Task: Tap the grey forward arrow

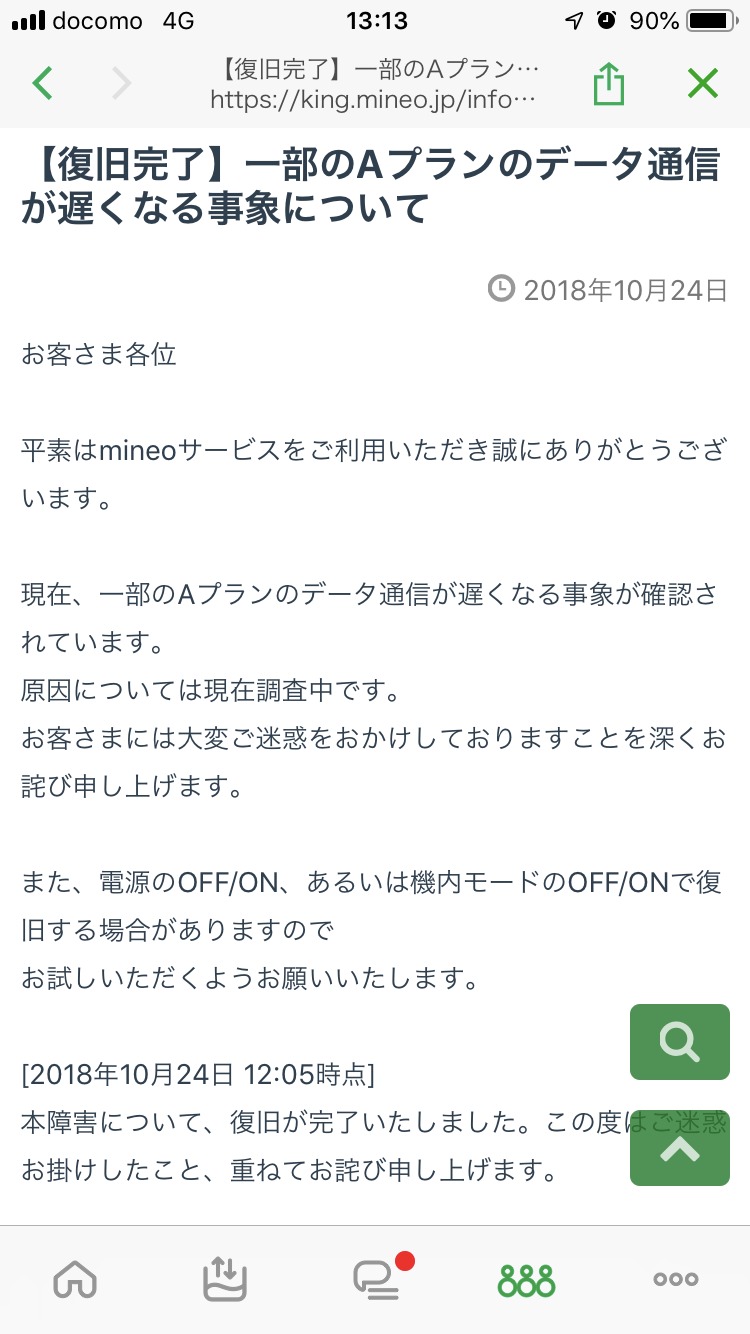Action: [121, 84]
